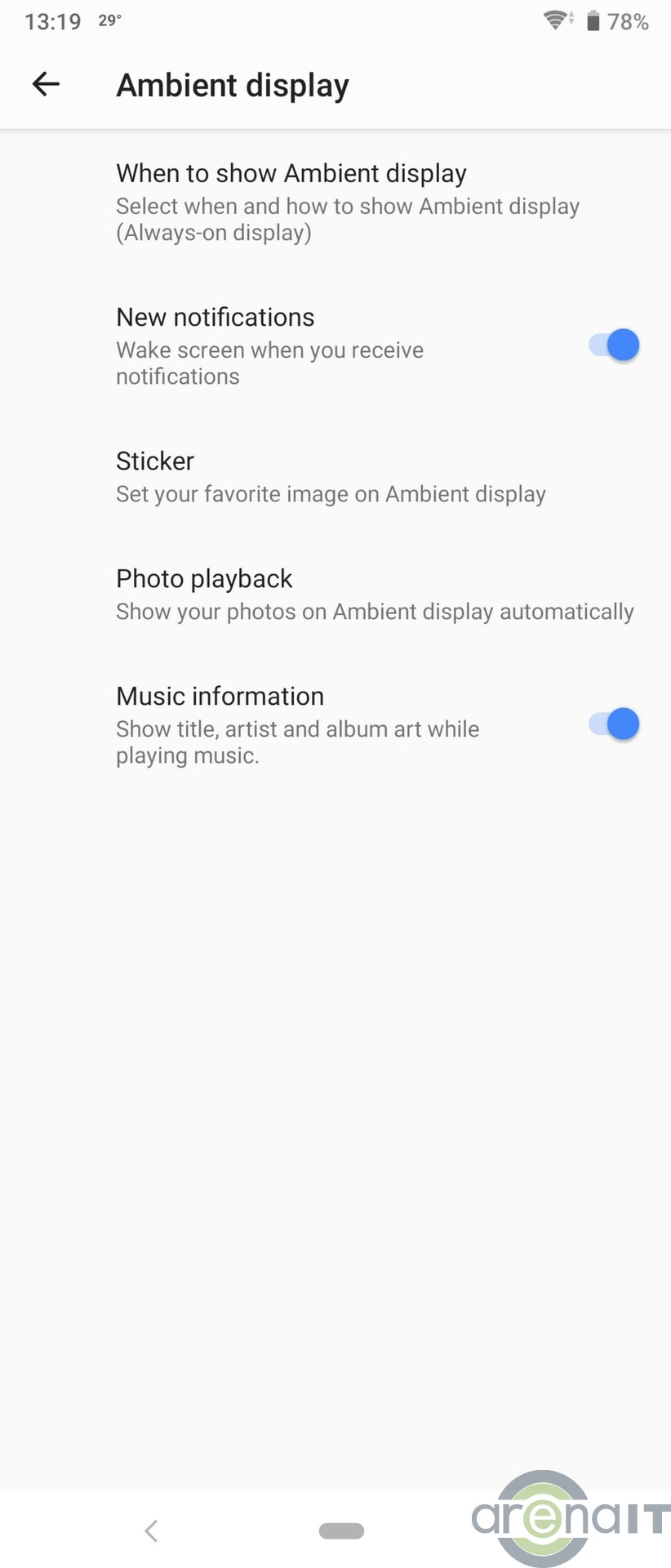
Task: Tap the home pill button
Action: [x=341, y=1530]
